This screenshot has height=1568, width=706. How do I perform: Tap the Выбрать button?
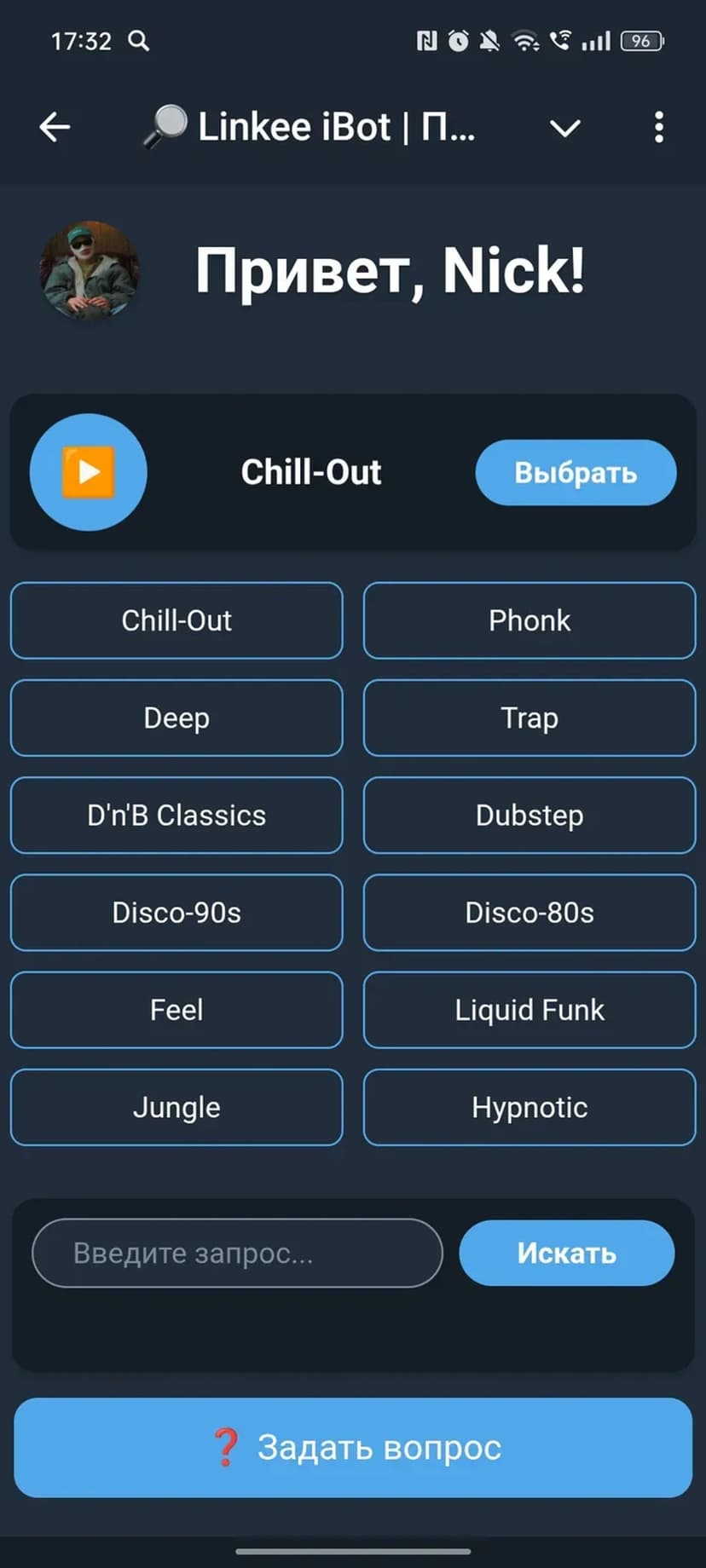576,473
